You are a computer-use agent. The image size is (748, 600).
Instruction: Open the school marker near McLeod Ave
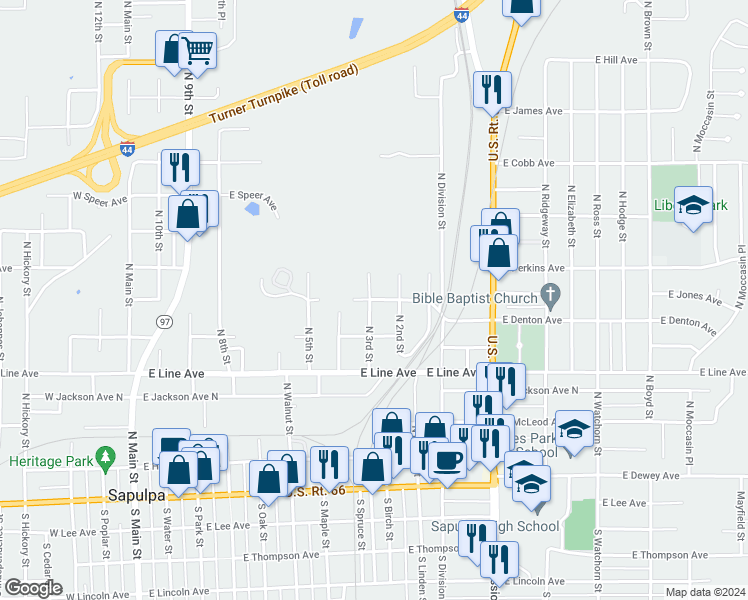click(574, 429)
